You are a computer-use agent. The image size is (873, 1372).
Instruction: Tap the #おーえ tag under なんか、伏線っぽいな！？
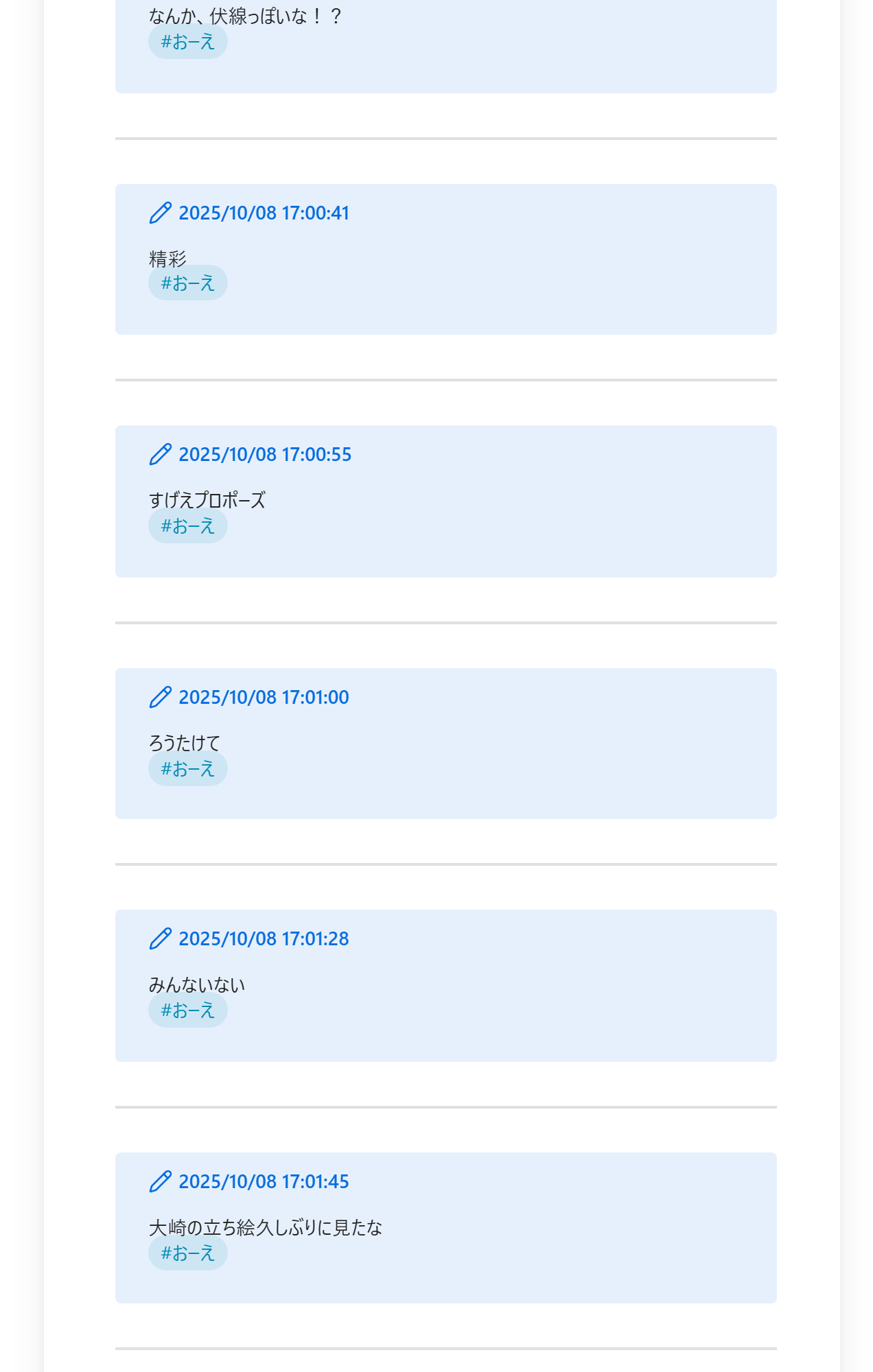point(188,42)
